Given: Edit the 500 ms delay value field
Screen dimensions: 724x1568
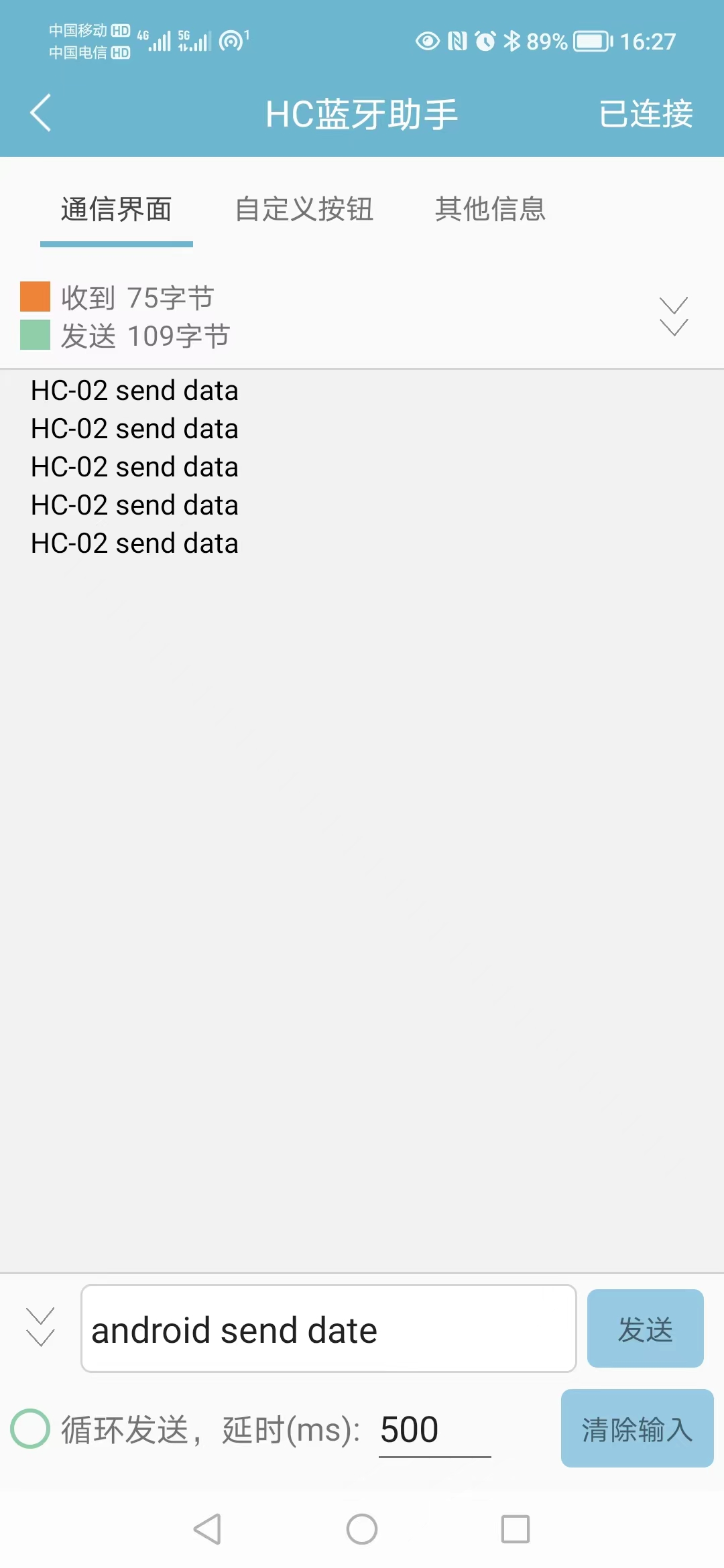Looking at the screenshot, I should coord(433,1428).
